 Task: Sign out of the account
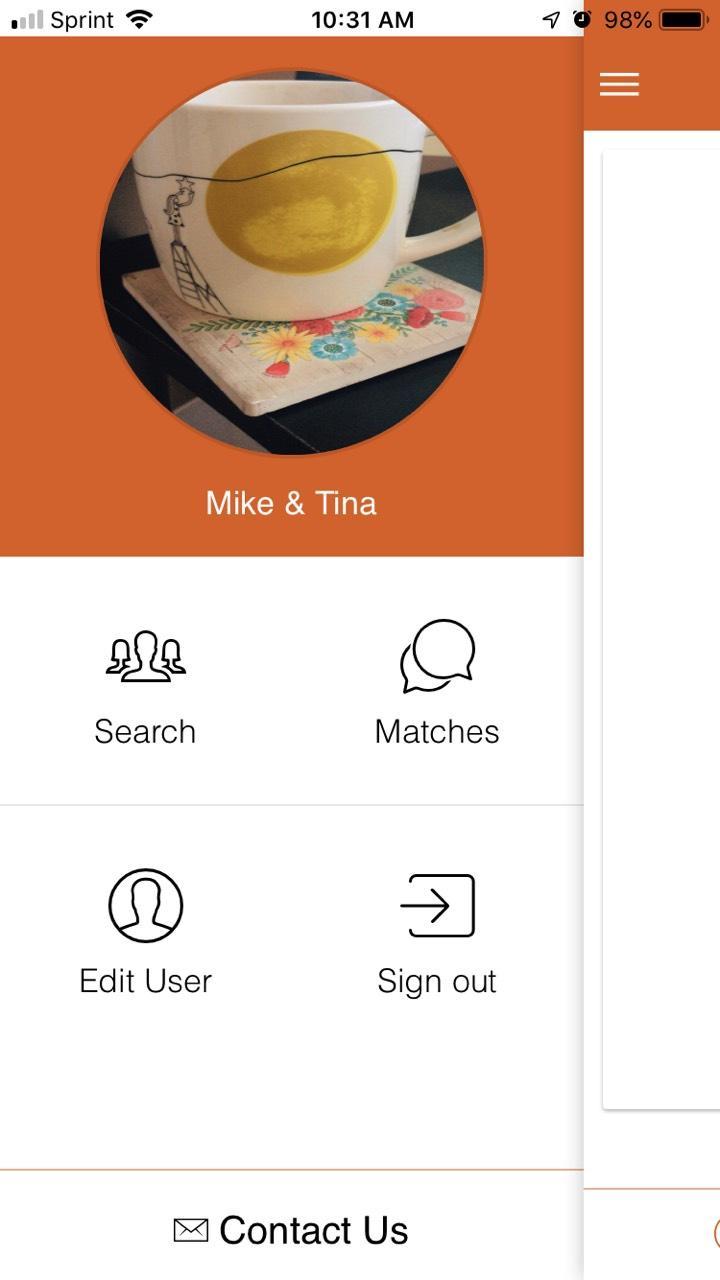(x=437, y=932)
